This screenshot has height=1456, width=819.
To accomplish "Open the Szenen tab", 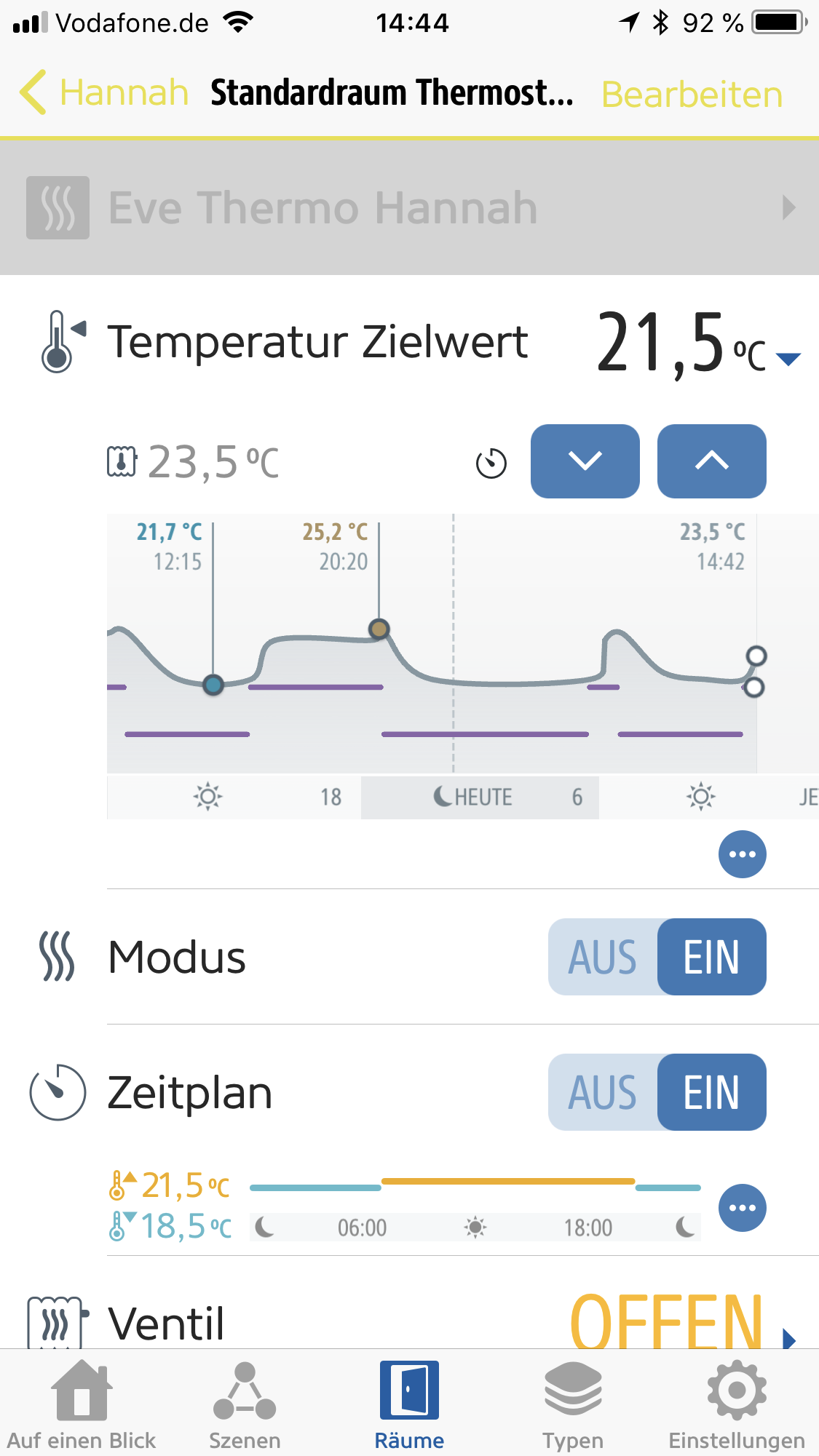I will coord(245,1404).
